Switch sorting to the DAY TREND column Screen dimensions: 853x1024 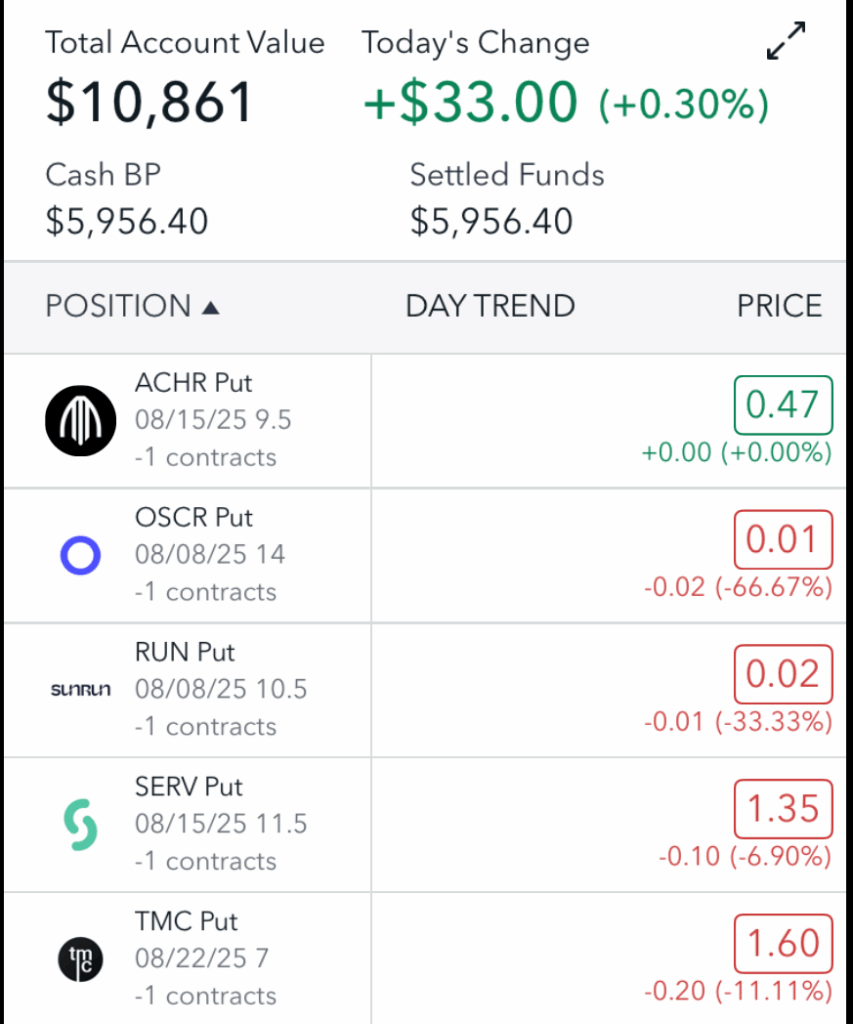click(489, 306)
